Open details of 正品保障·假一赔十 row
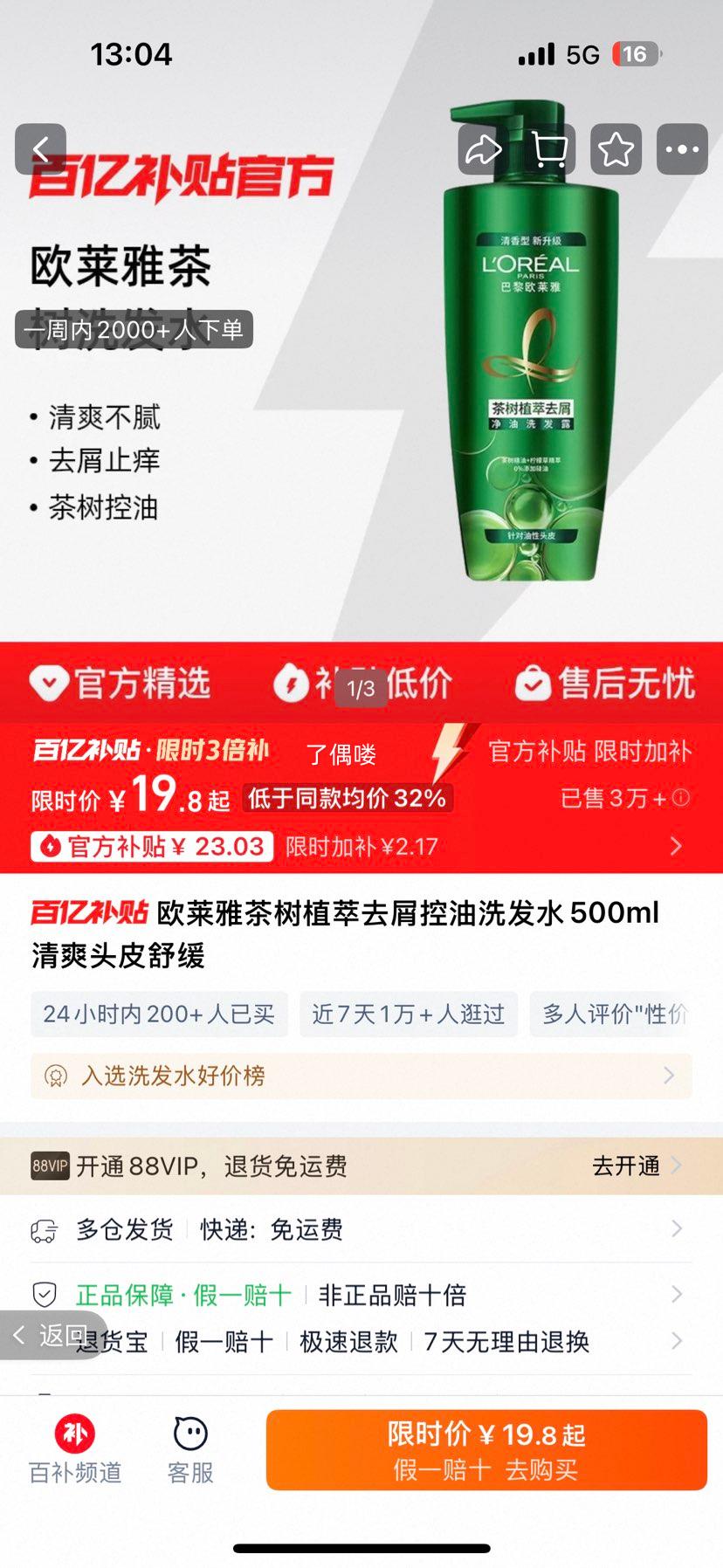 (x=677, y=1295)
